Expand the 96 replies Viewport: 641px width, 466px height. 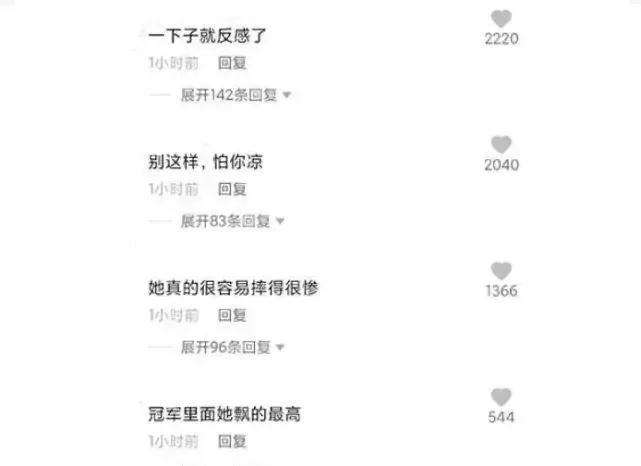[232, 347]
